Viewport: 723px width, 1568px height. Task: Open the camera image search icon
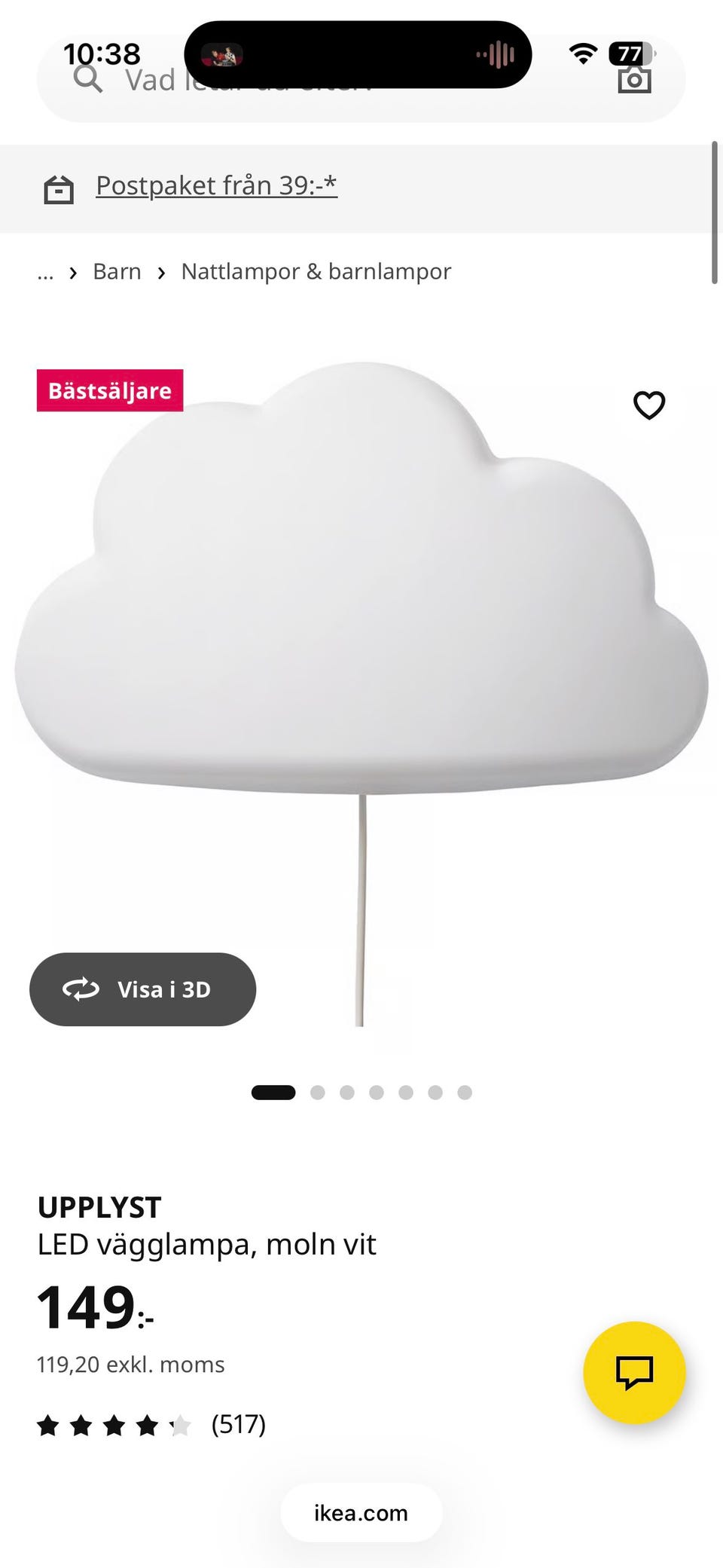(634, 79)
